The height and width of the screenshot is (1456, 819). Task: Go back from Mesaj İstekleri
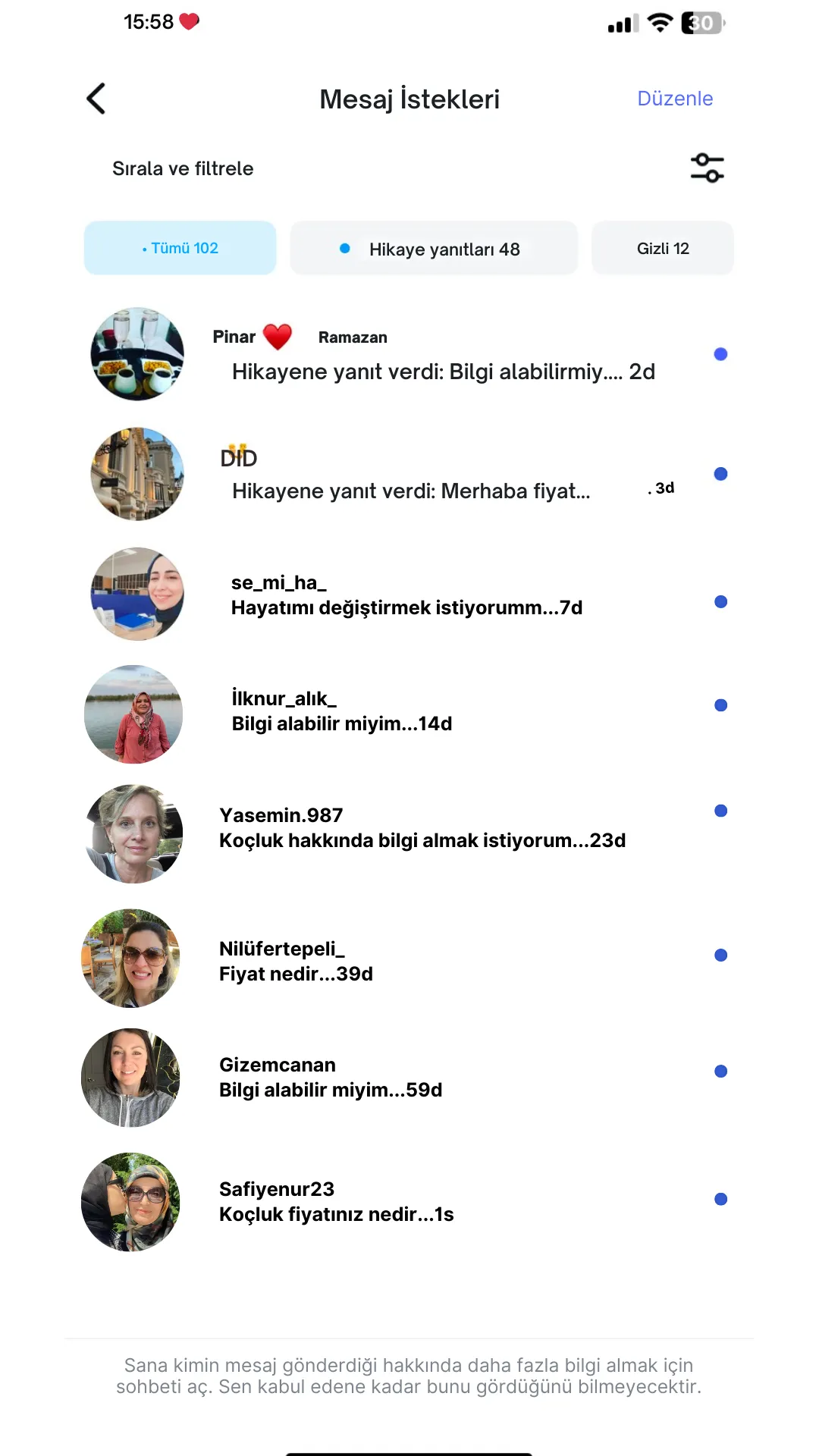[96, 99]
